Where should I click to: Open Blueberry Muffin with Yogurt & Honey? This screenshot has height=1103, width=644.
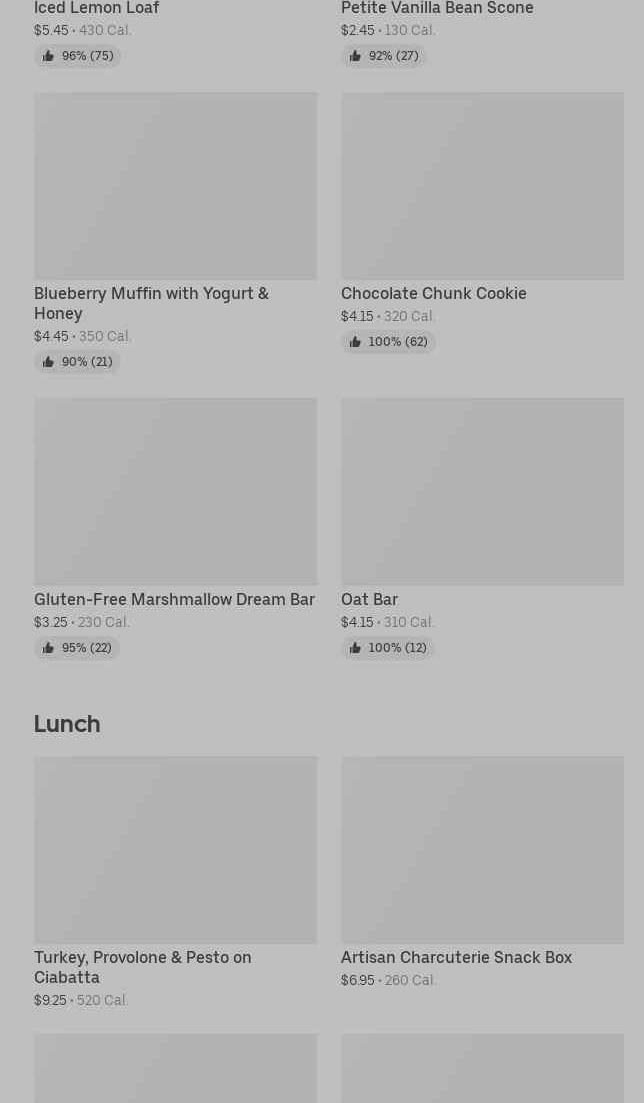[175, 187]
